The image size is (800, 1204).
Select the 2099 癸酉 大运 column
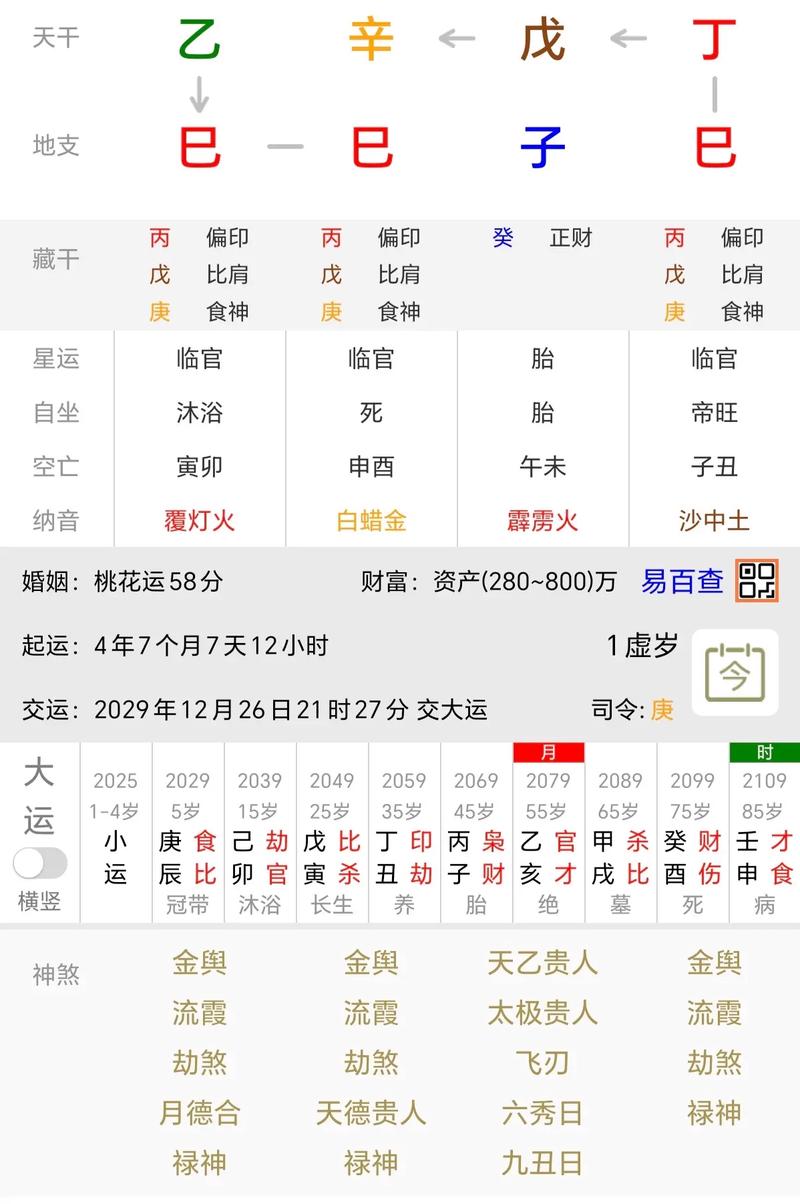692,832
